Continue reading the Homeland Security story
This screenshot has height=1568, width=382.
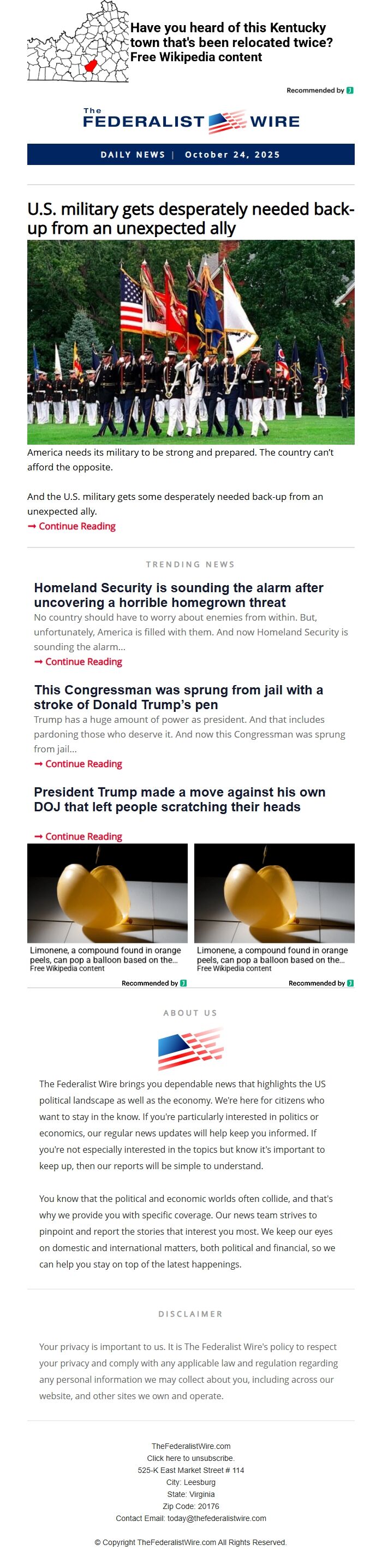(x=83, y=662)
